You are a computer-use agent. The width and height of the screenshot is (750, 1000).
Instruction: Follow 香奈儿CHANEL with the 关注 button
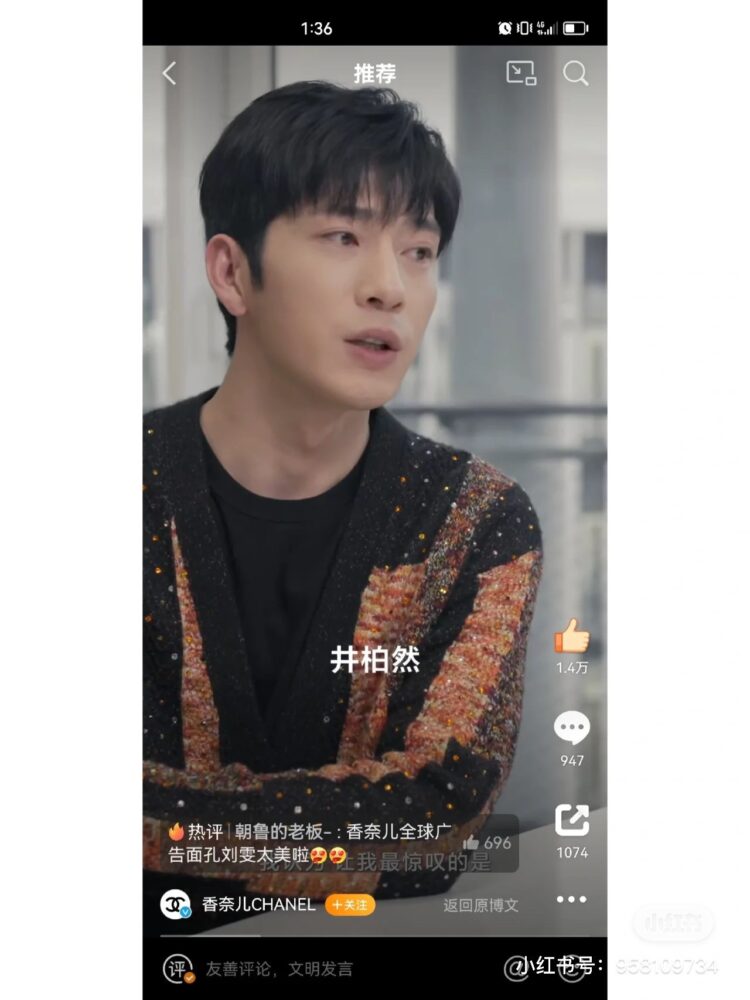(350, 904)
